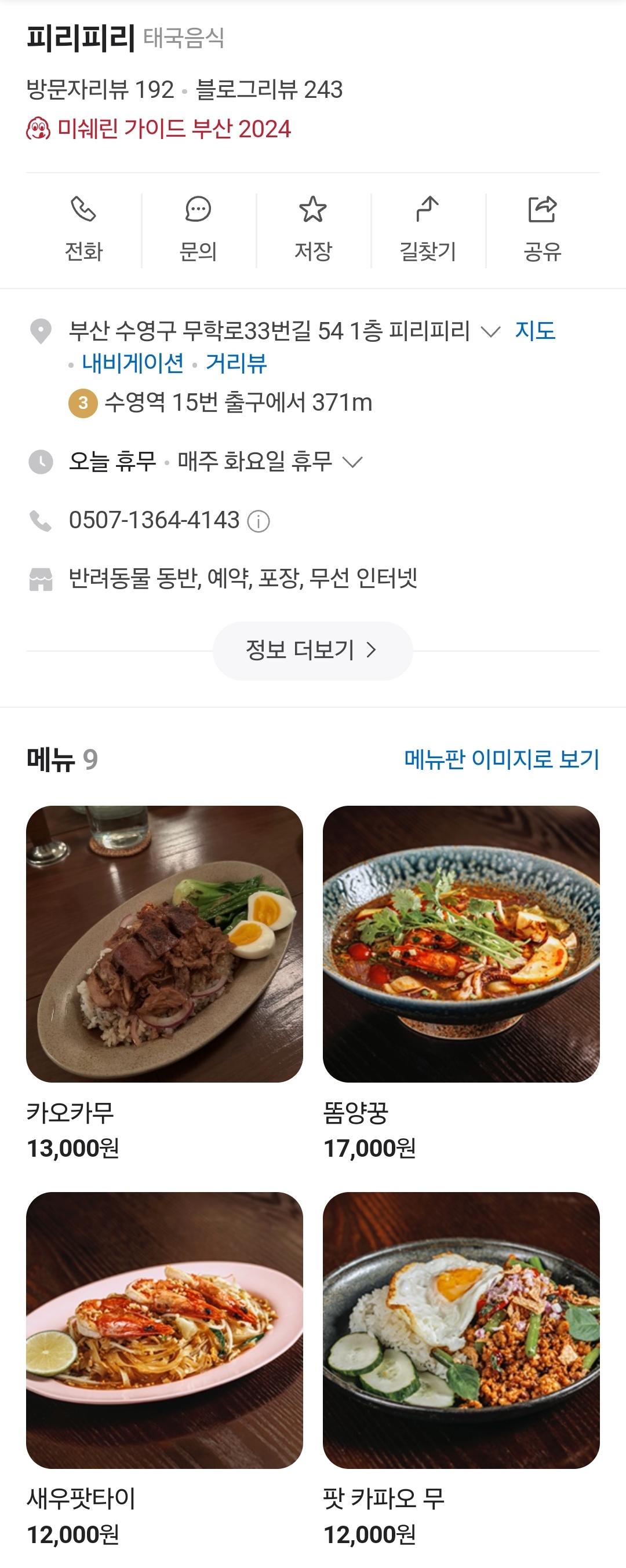This screenshot has height=1568, width=626.
Task: Expand the business hours 매주 화요일 휴무
Action: click(x=352, y=462)
